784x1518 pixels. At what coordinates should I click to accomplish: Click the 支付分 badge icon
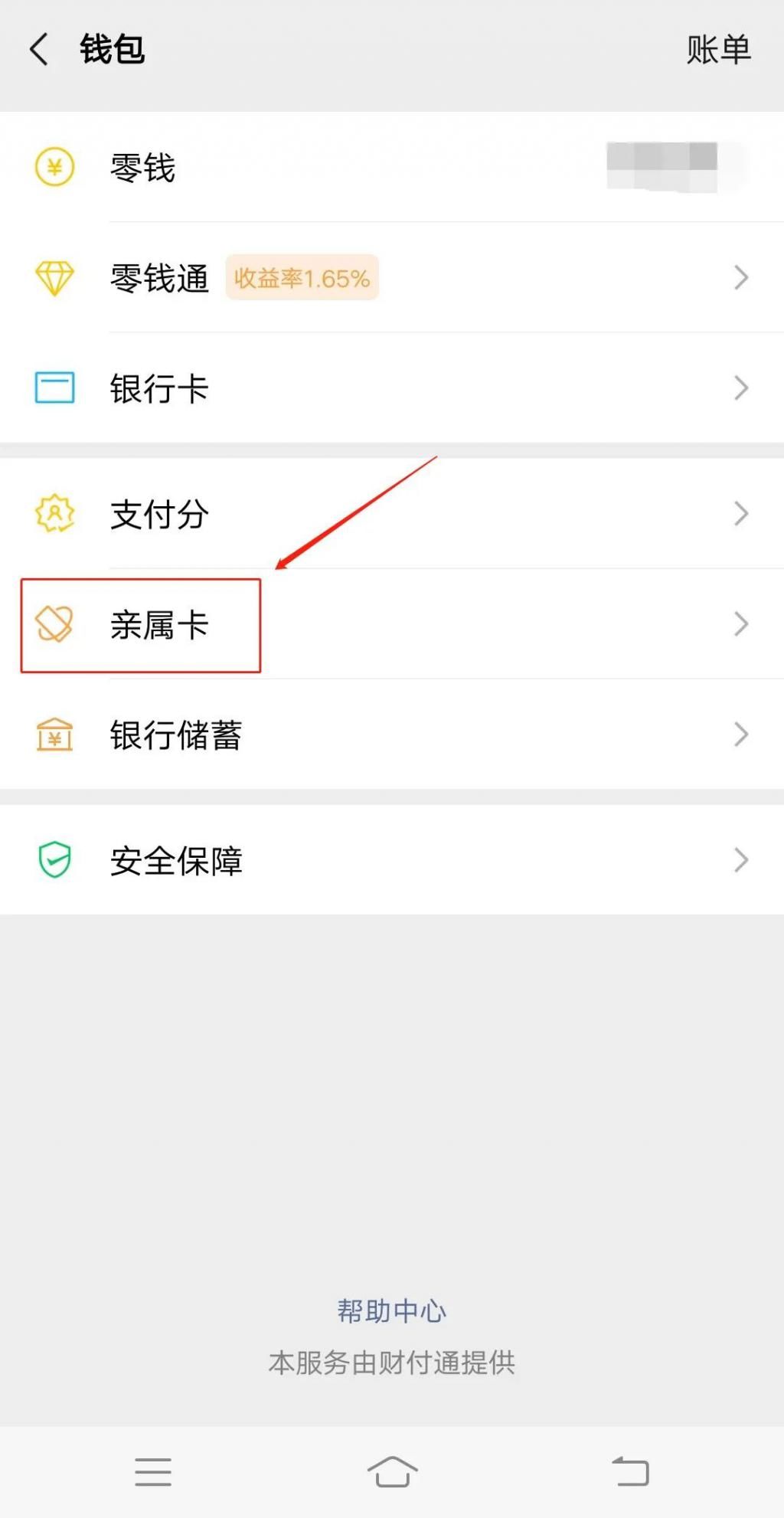click(x=54, y=514)
